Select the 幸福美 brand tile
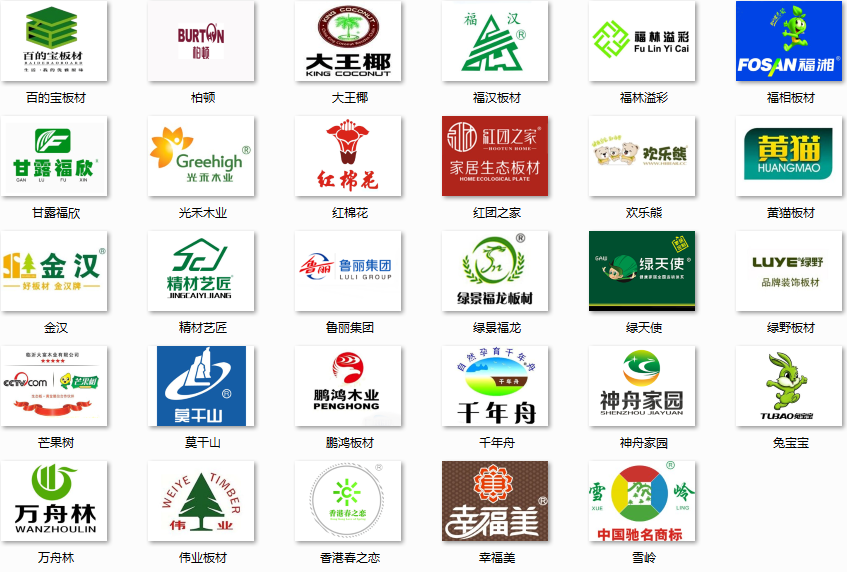 point(496,502)
